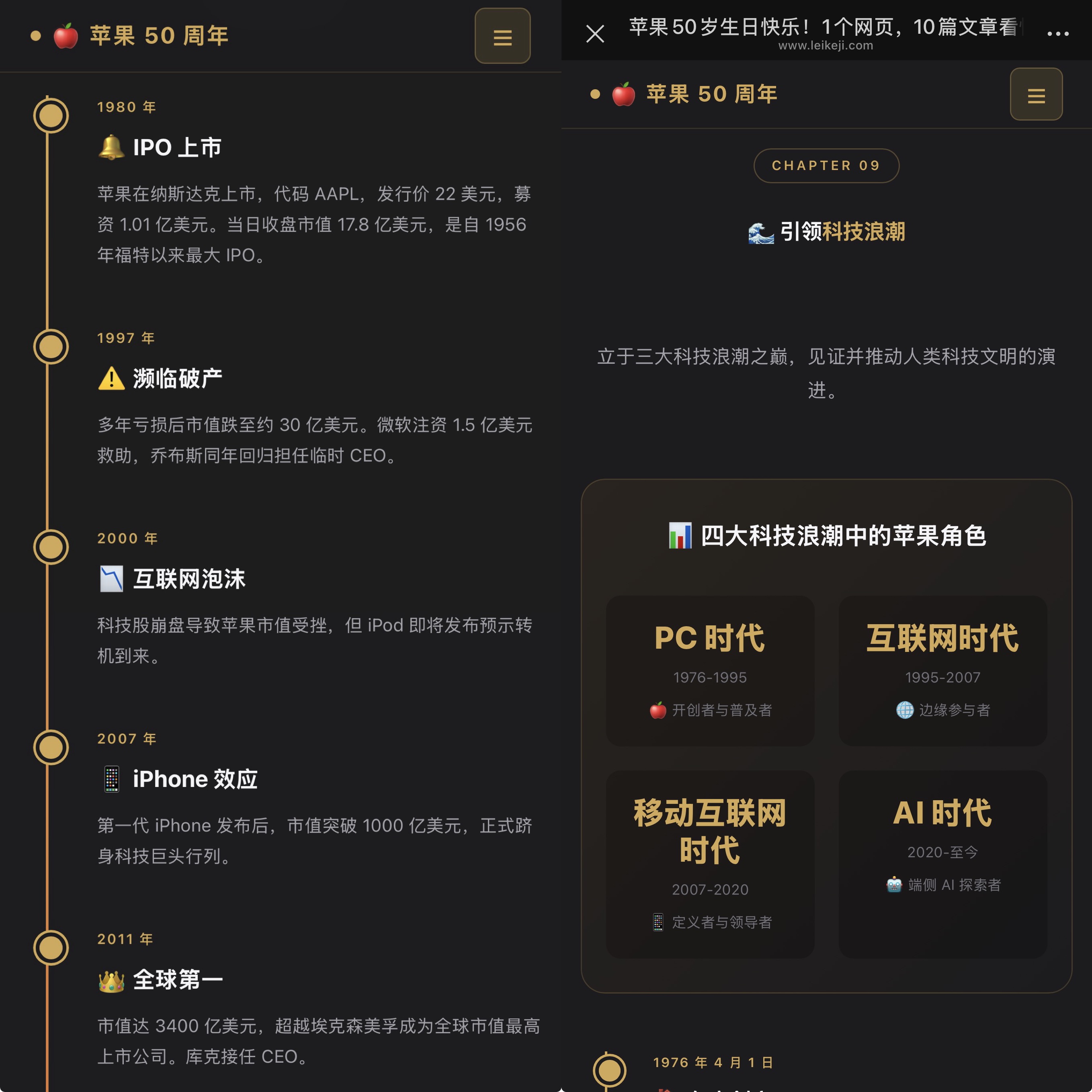Open the hamburger menu above Chapter 09
Viewport: 1092px width, 1092px height.
click(x=1035, y=94)
